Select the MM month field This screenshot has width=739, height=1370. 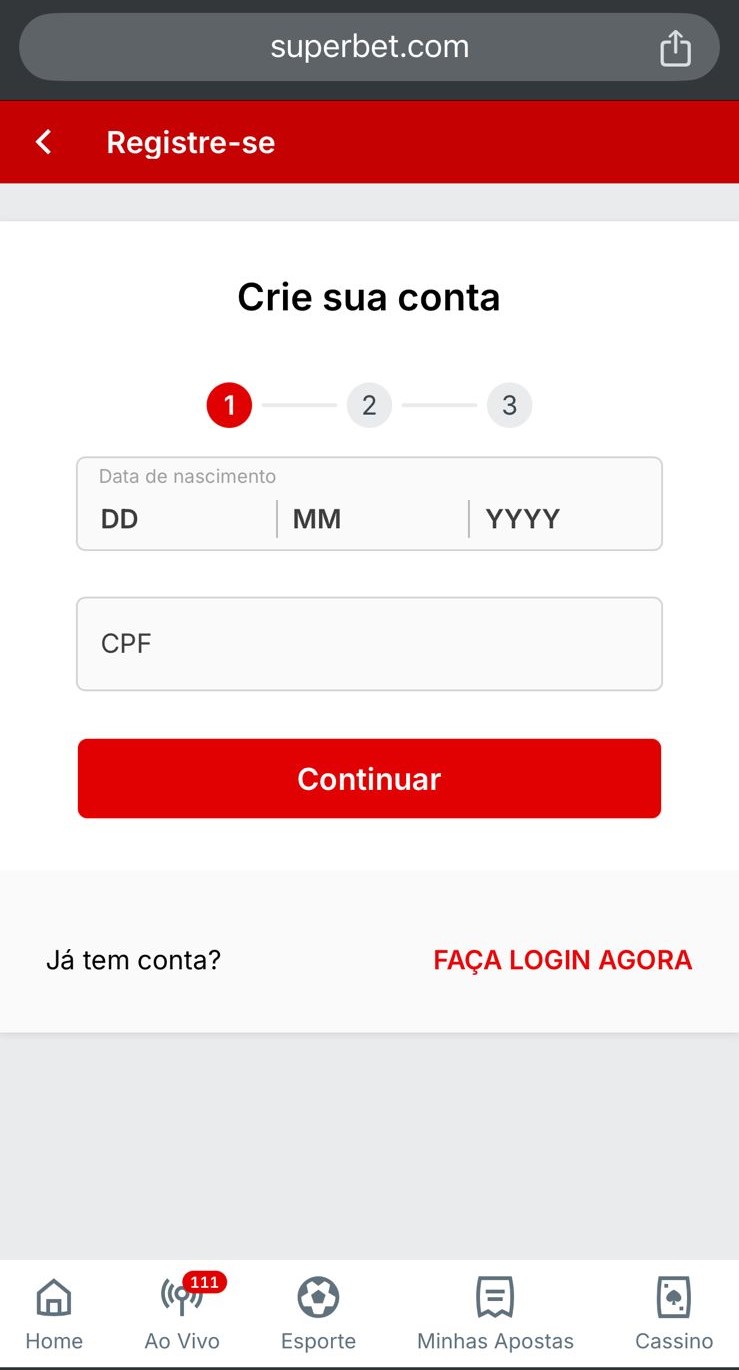[x=372, y=519]
